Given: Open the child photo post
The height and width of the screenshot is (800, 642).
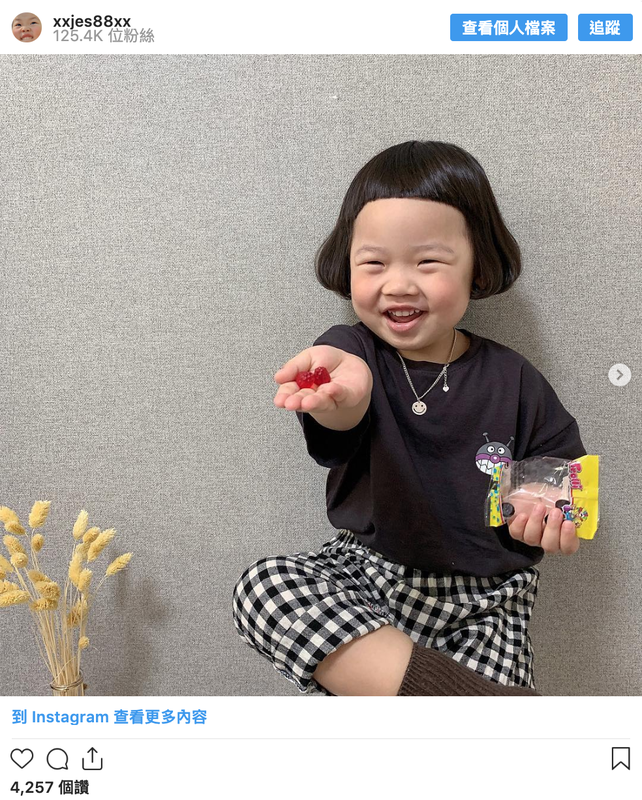Looking at the screenshot, I should 320,375.
